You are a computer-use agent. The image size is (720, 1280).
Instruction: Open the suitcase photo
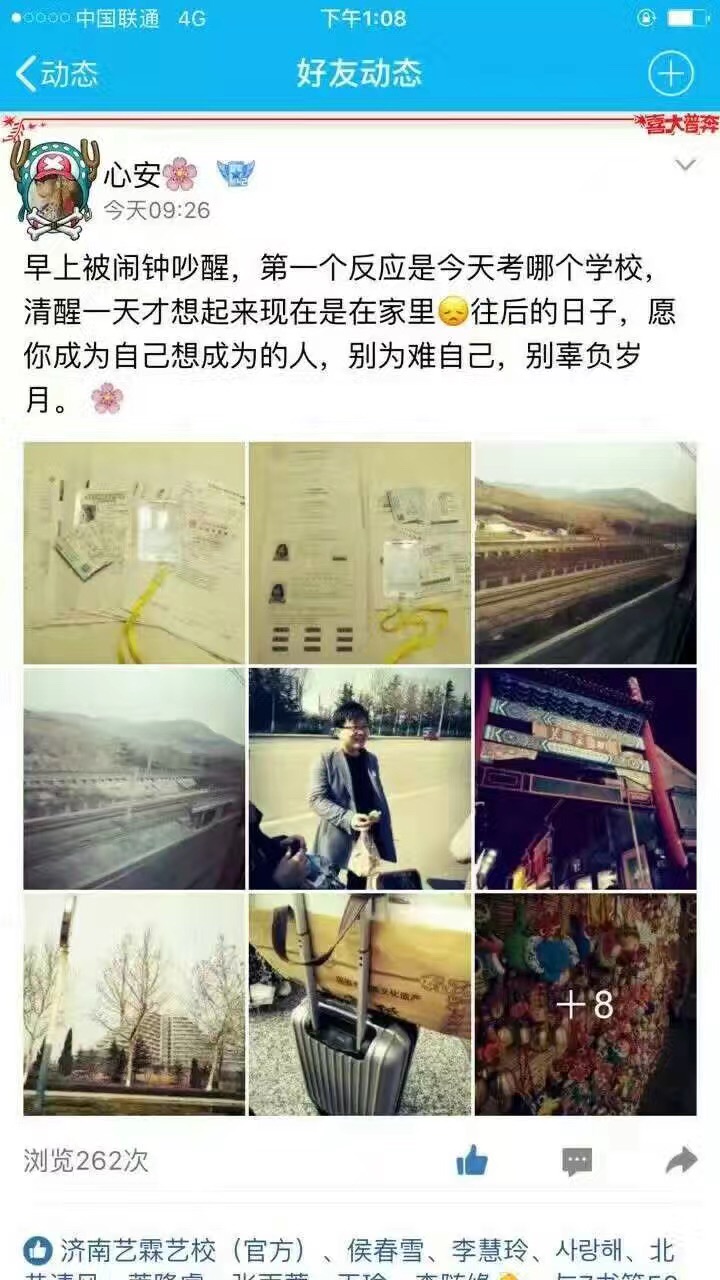(x=359, y=1004)
